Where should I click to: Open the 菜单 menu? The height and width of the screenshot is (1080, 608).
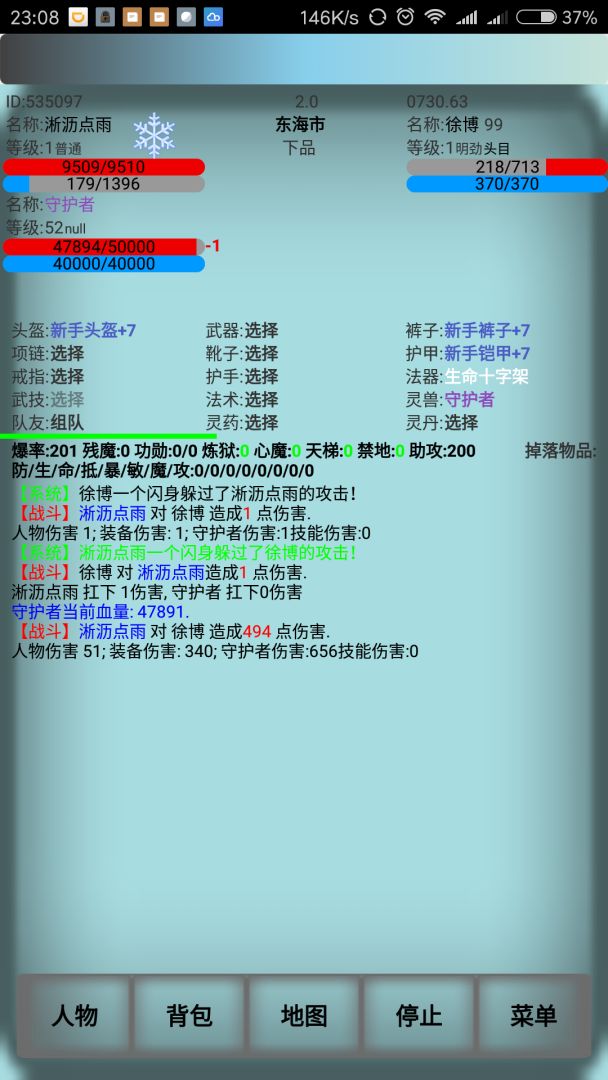pos(533,1016)
